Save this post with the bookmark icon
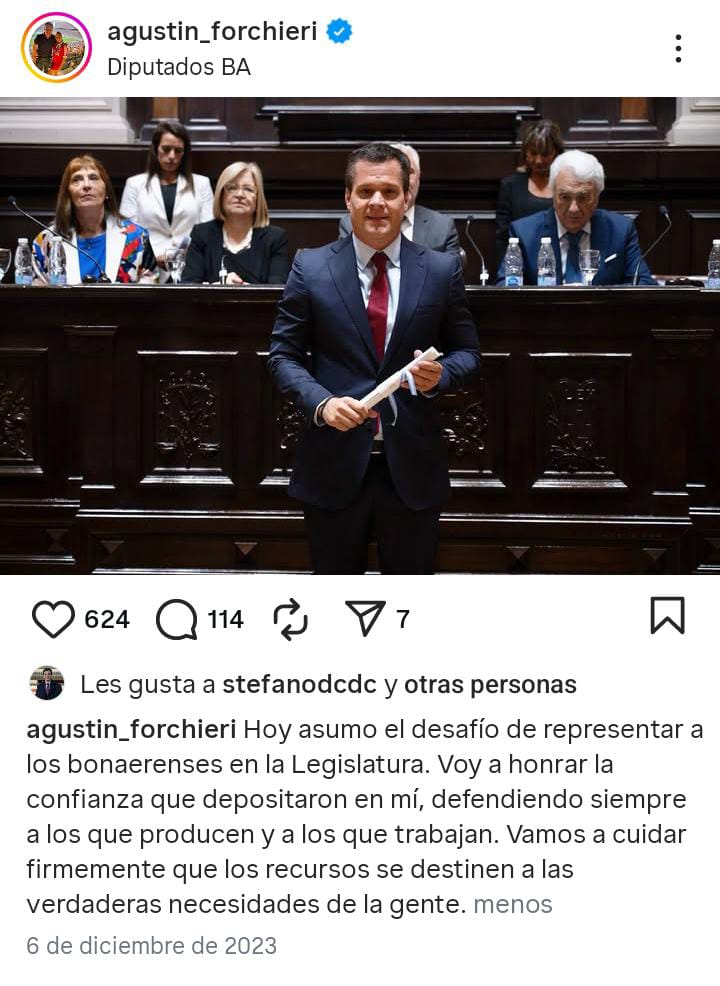Viewport: 720px width, 986px height. click(667, 616)
